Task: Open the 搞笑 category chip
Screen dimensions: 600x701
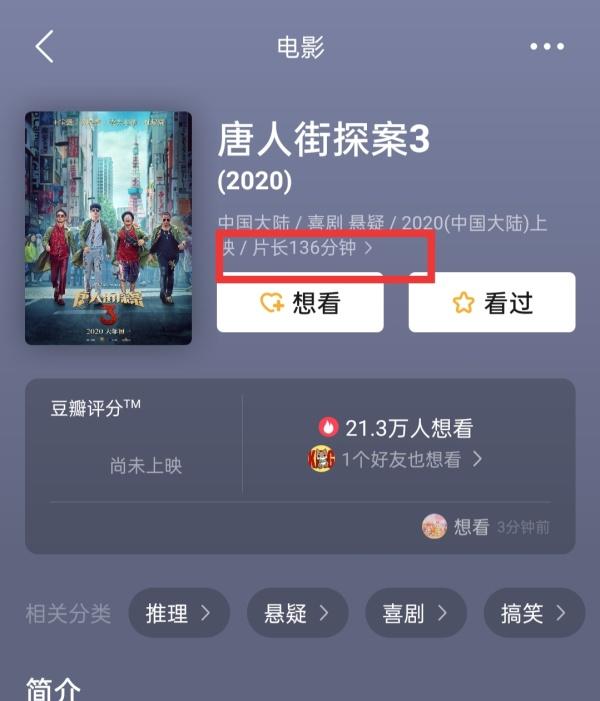Action: coord(533,613)
